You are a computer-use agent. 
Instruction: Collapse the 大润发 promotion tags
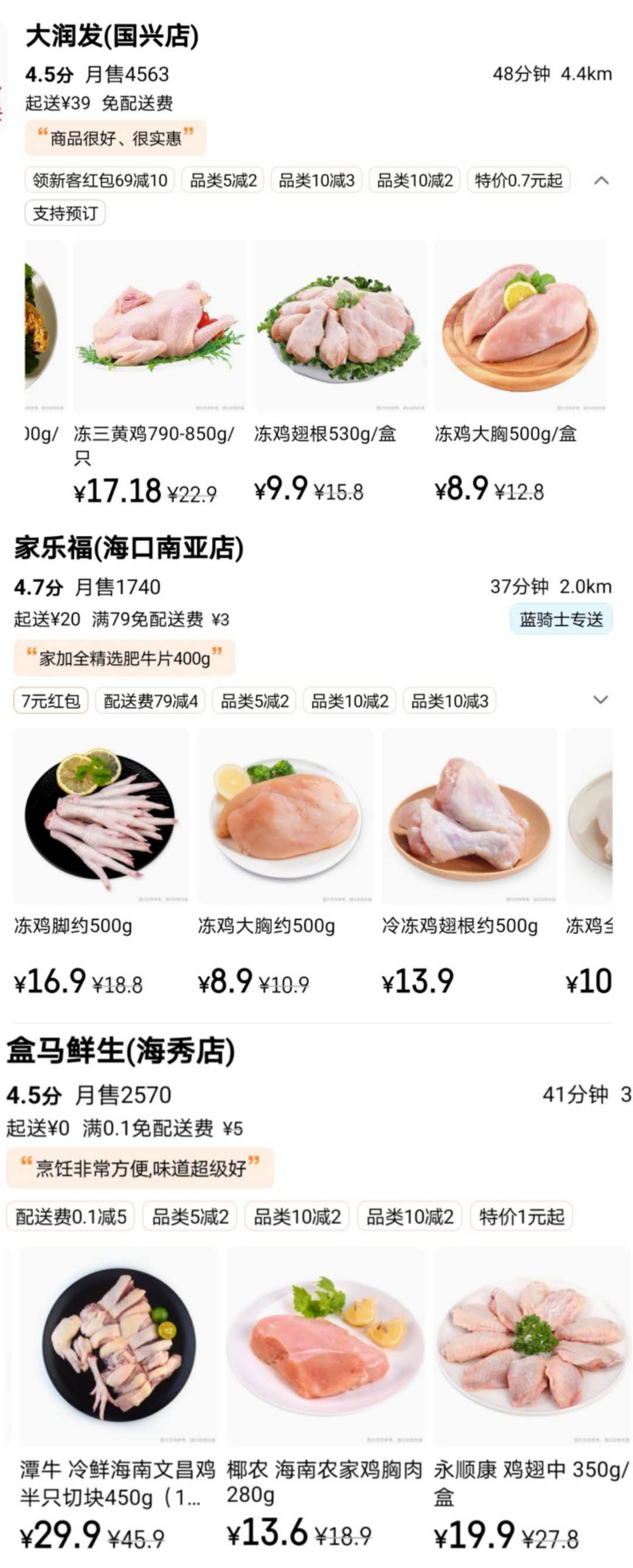tap(601, 181)
